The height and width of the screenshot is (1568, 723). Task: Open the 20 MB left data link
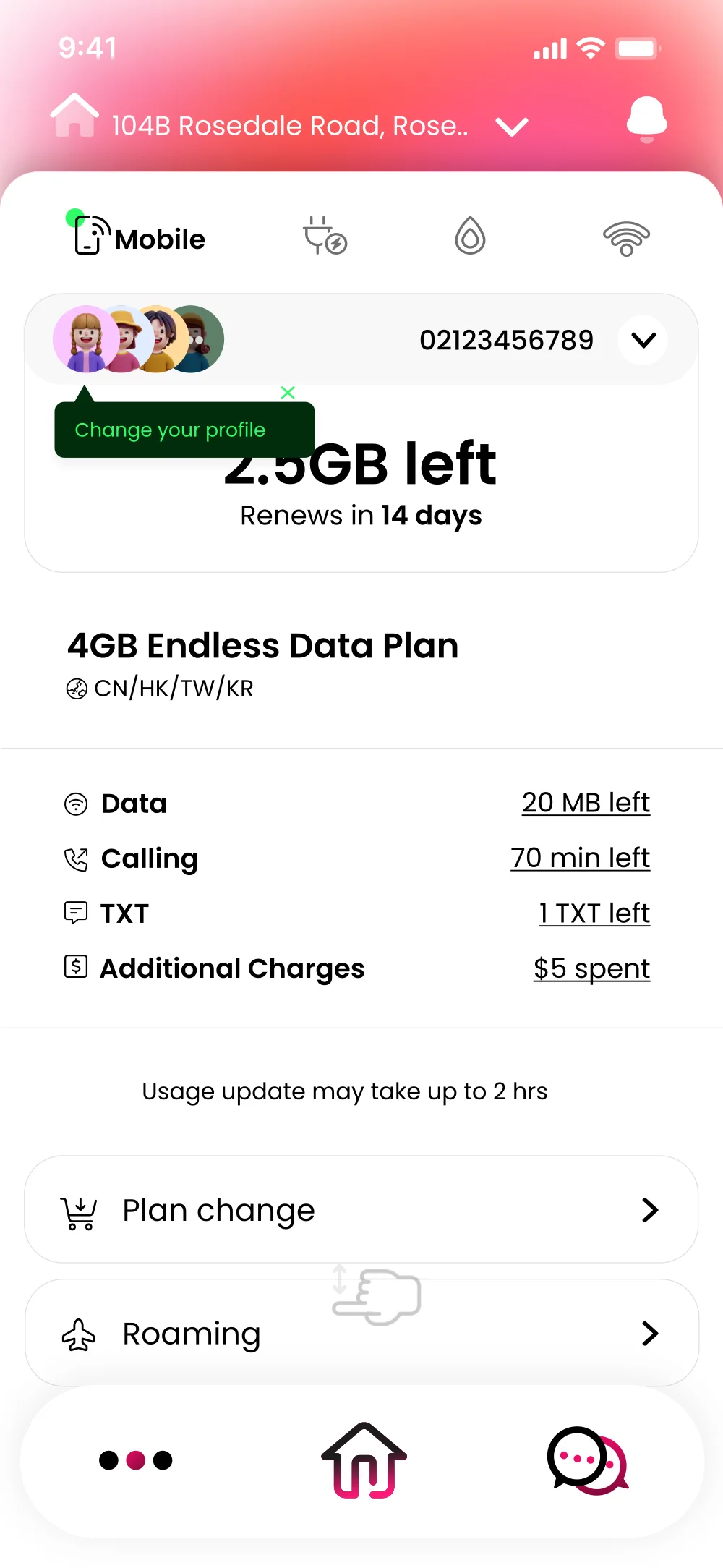(x=586, y=803)
